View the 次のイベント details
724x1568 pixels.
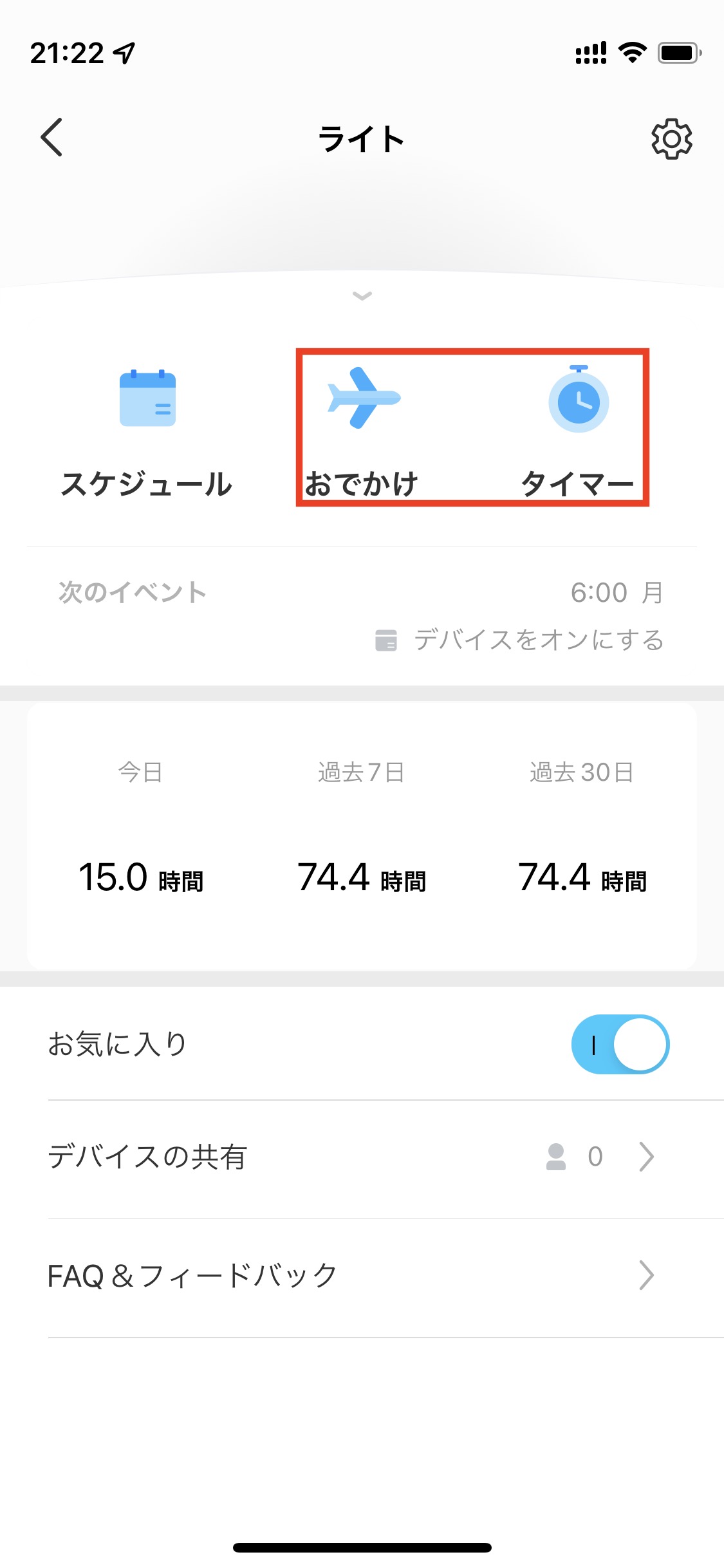[x=362, y=615]
